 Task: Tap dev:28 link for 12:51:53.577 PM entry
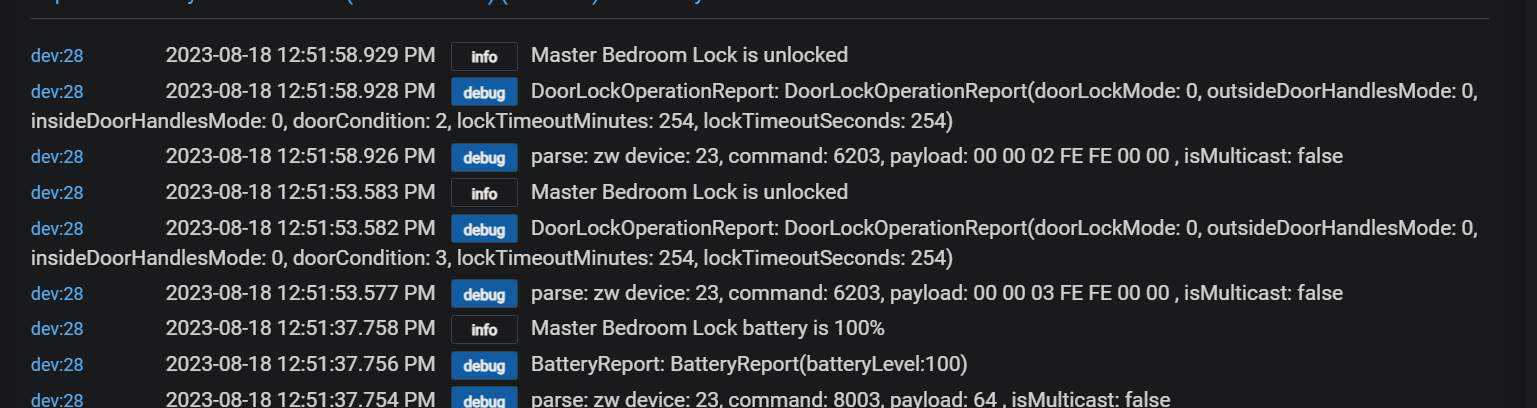(x=57, y=294)
